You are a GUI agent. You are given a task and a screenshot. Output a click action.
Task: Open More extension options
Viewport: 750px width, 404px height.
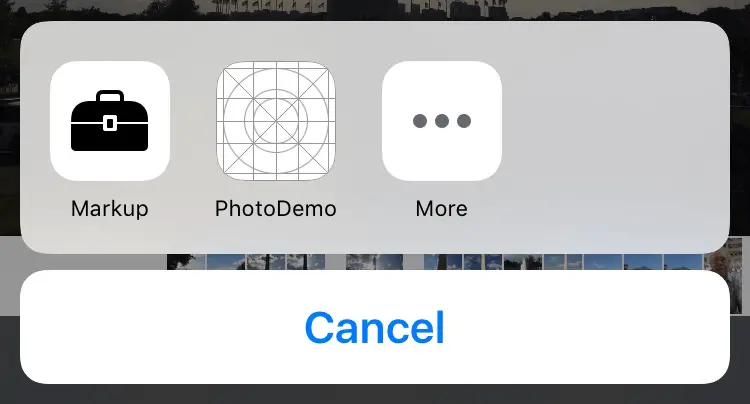click(442, 121)
